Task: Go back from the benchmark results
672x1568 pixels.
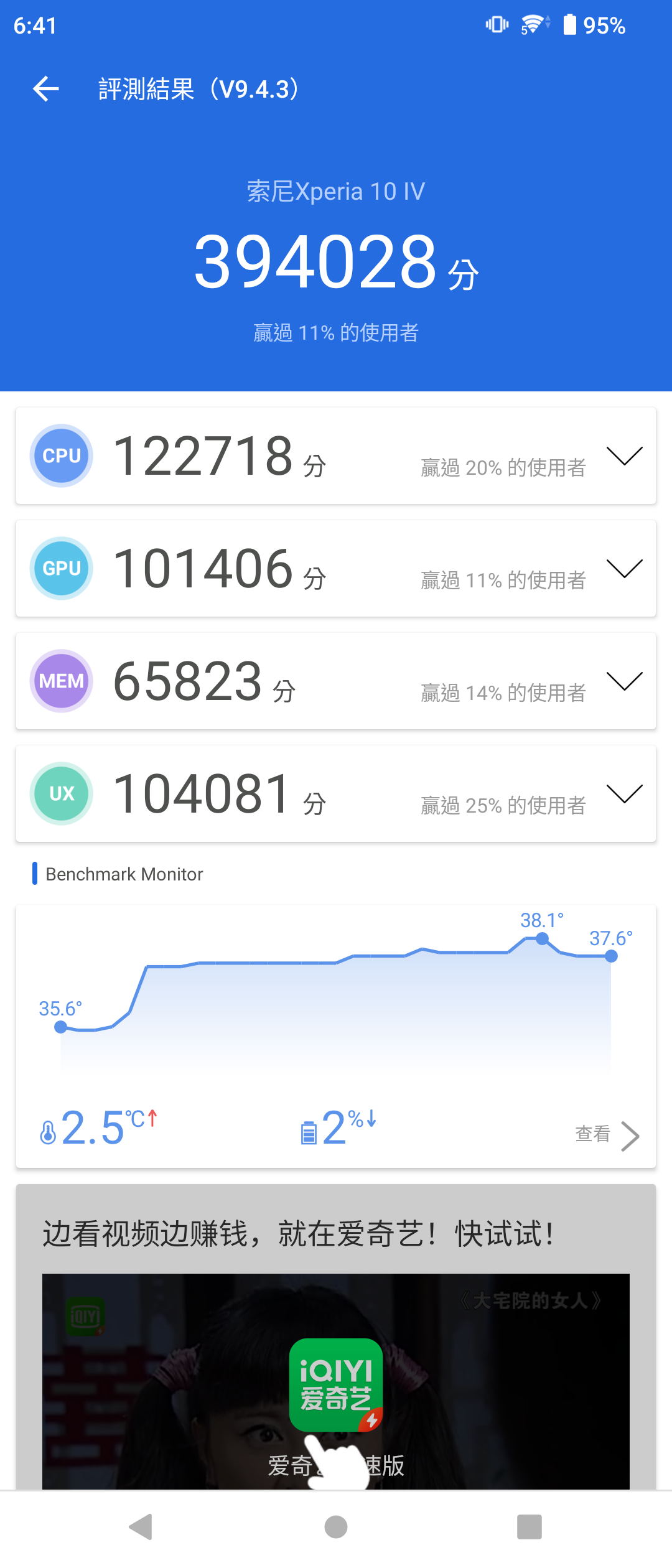Action: pos(46,89)
